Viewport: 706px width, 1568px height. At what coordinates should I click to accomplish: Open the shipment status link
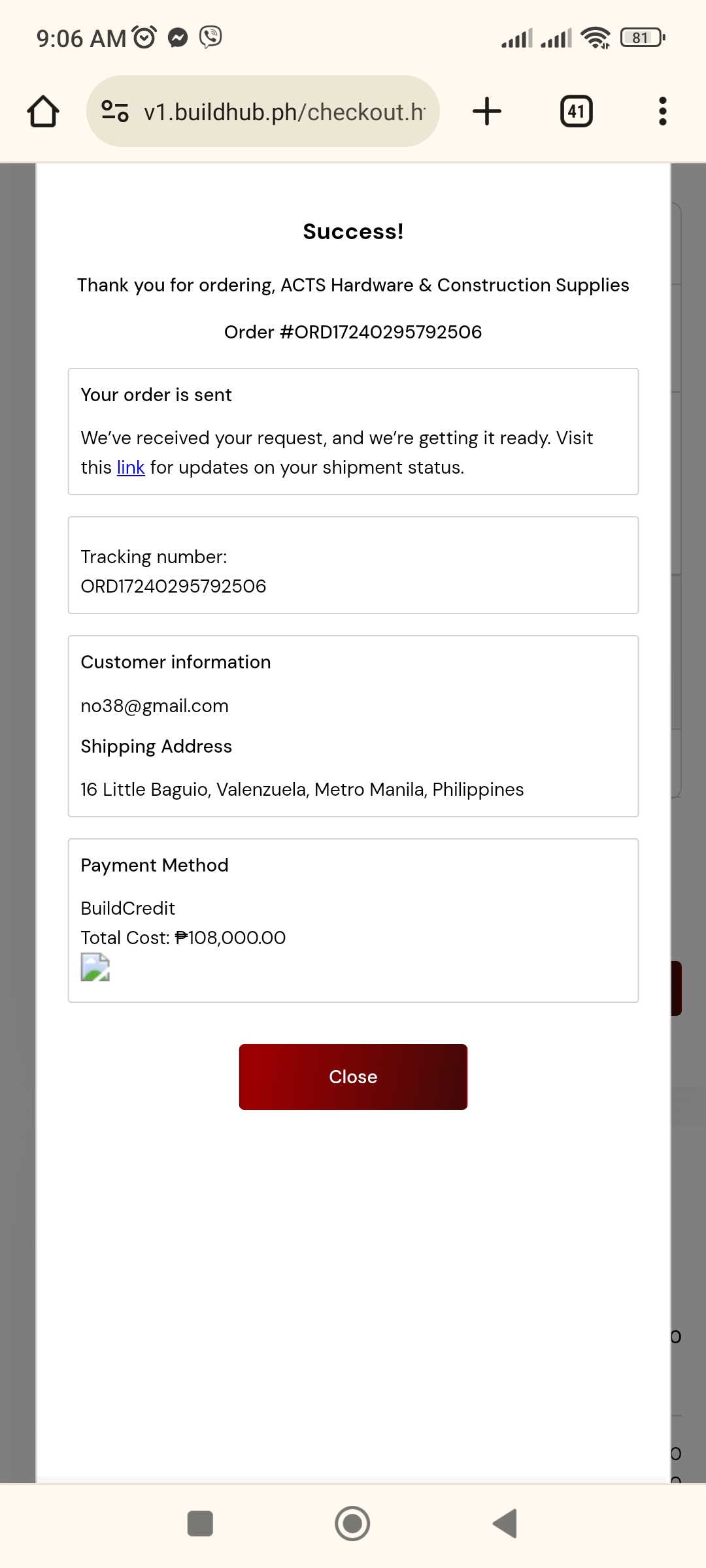(131, 468)
